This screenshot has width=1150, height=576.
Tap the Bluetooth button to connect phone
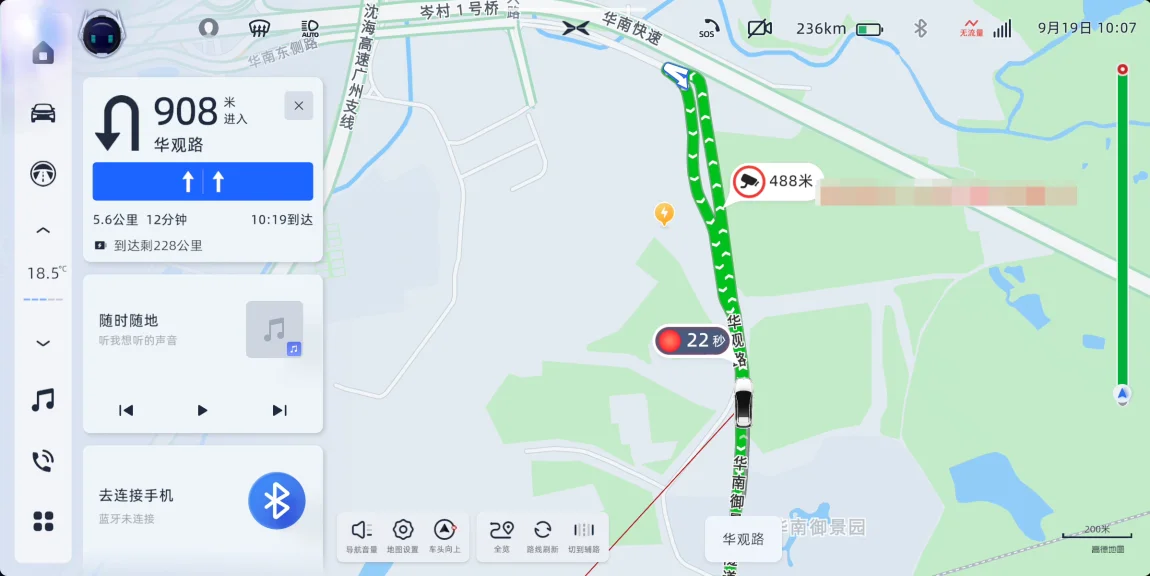[x=276, y=501]
